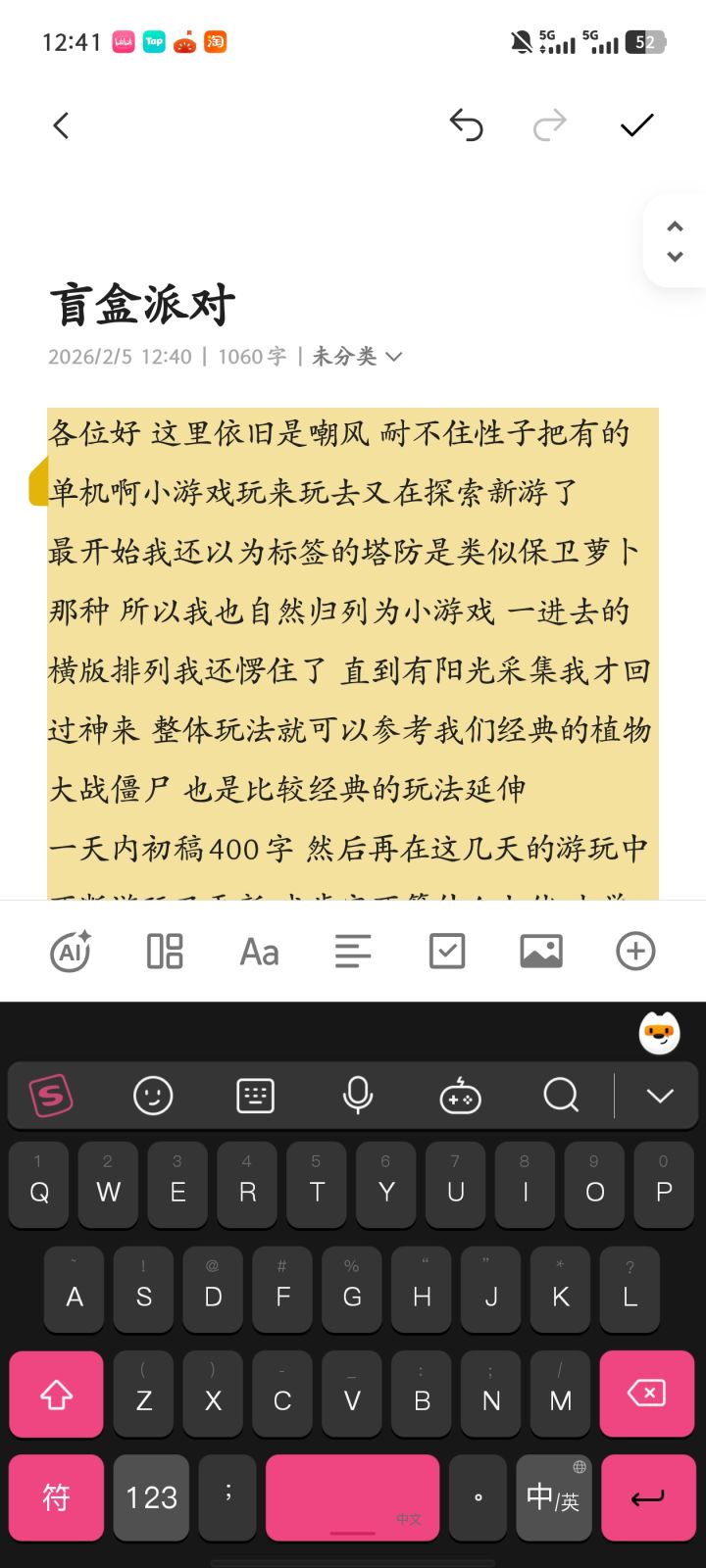This screenshot has height=1568, width=706.
Task: Toggle the Shift key on the keyboard
Action: click(x=56, y=1394)
